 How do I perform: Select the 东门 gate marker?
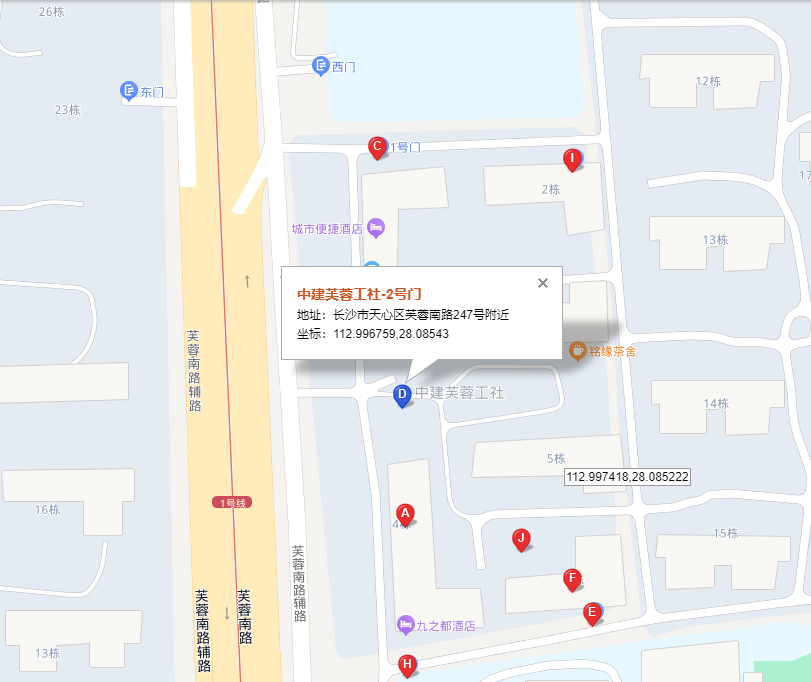click(x=129, y=91)
